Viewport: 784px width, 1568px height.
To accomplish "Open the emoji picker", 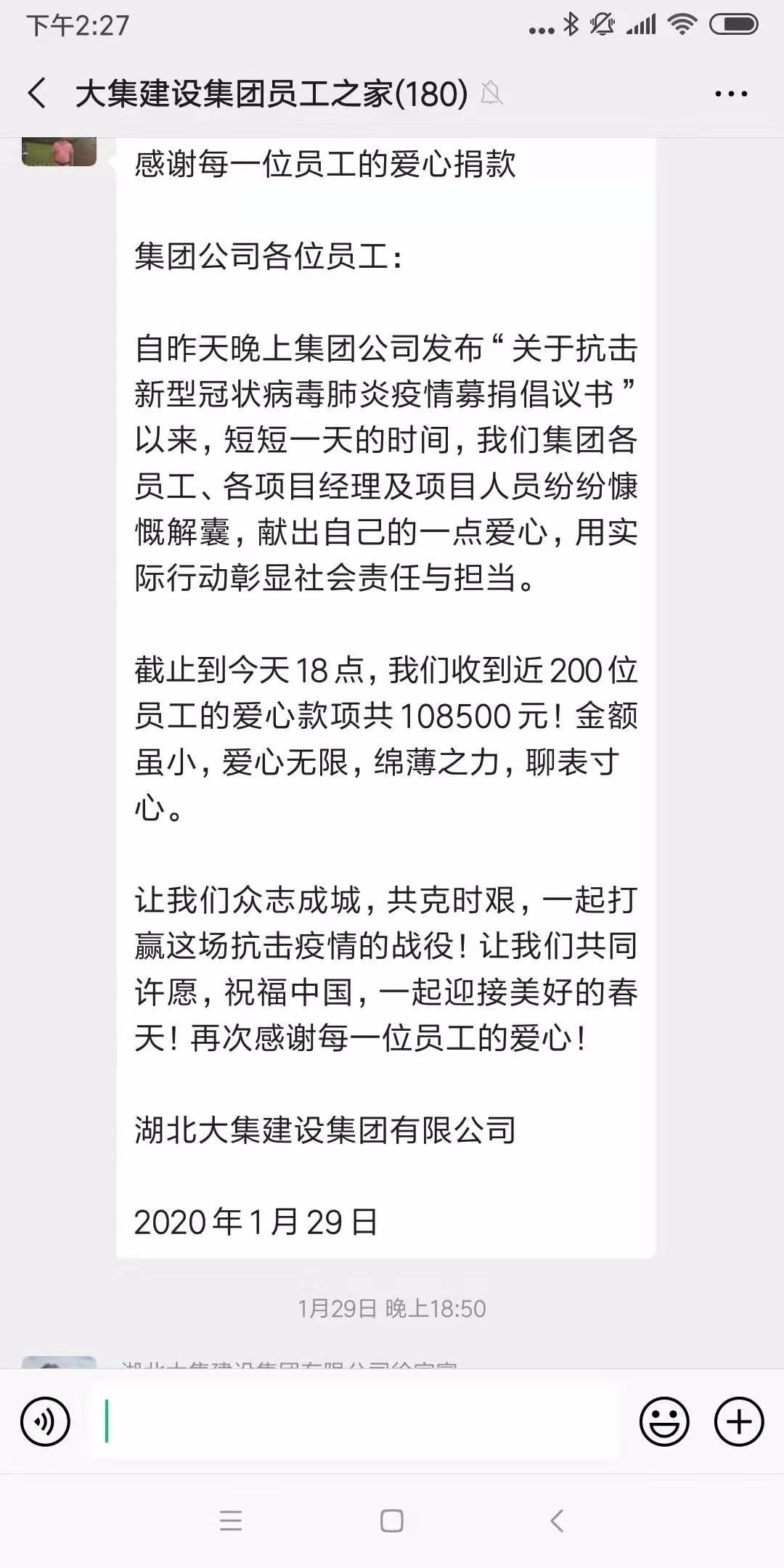I will [663, 1421].
